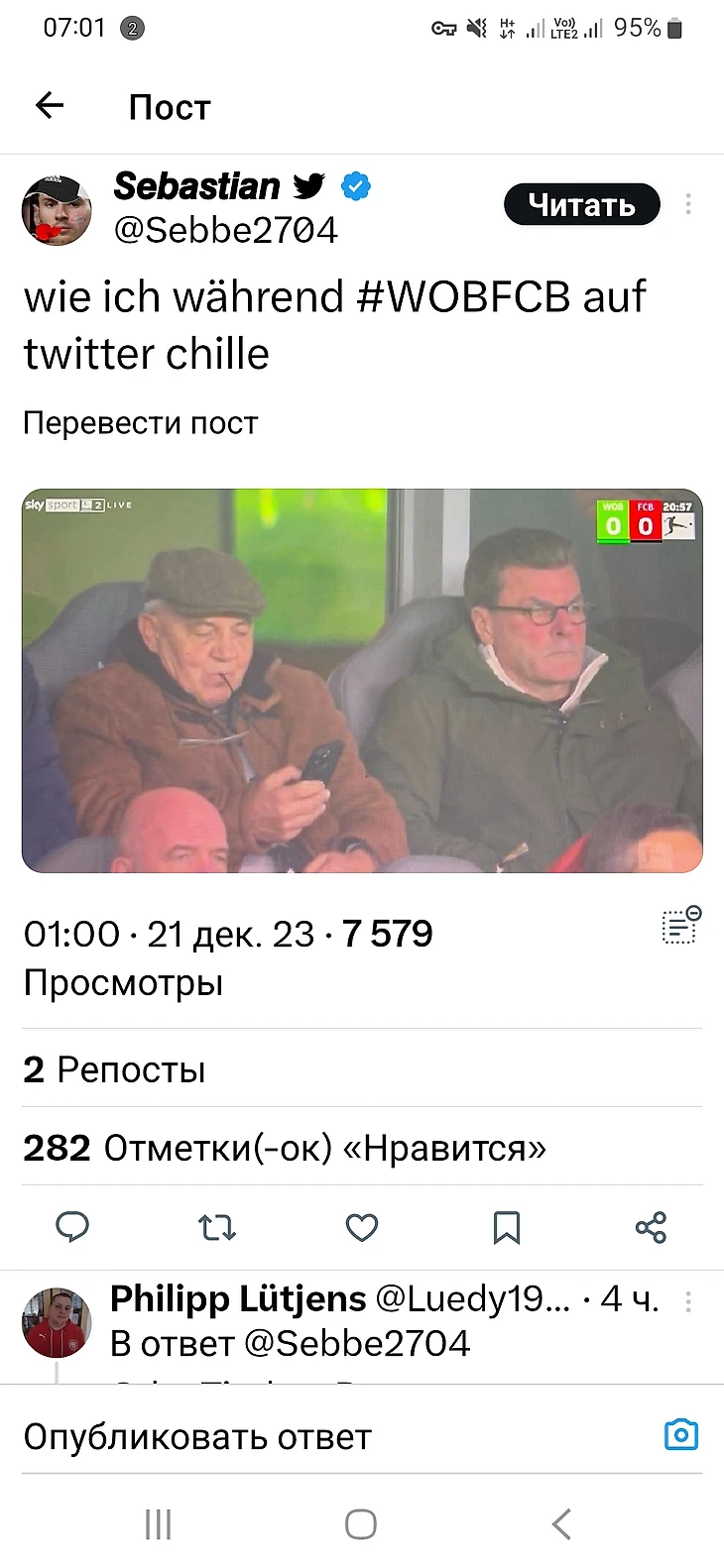
Task: Reply with the comment icon
Action: point(72,1228)
